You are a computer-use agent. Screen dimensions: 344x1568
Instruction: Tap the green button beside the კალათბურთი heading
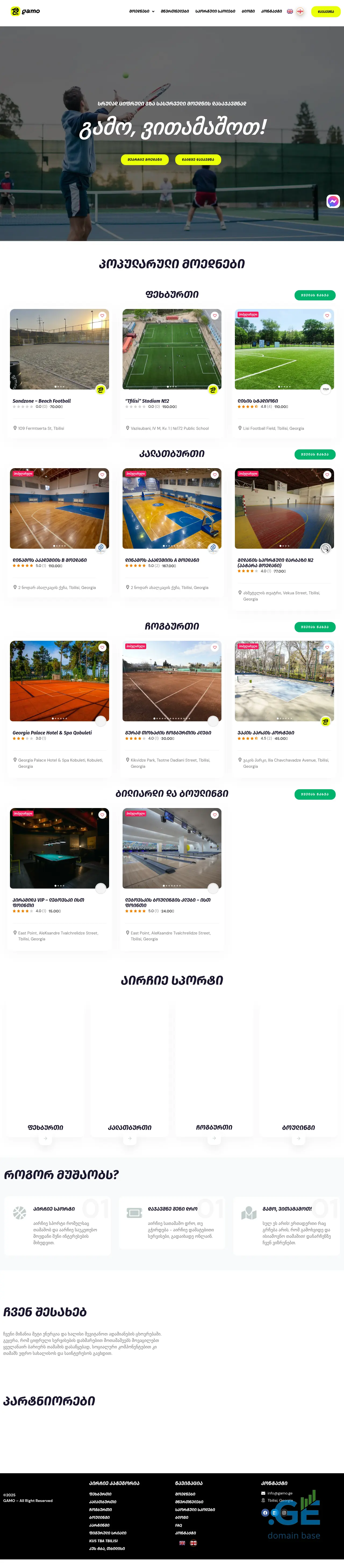pyautogui.click(x=315, y=454)
